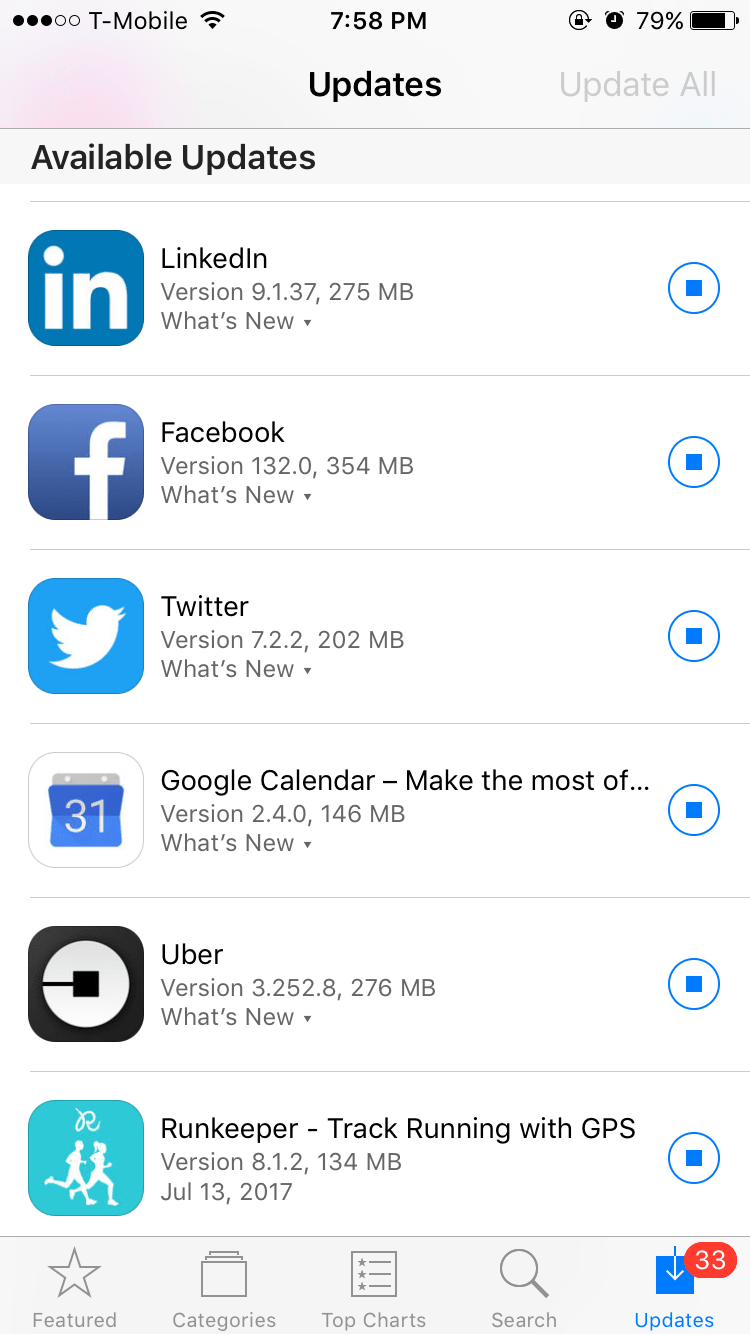Go to the Top Charts tab

pyautogui.click(x=374, y=1288)
